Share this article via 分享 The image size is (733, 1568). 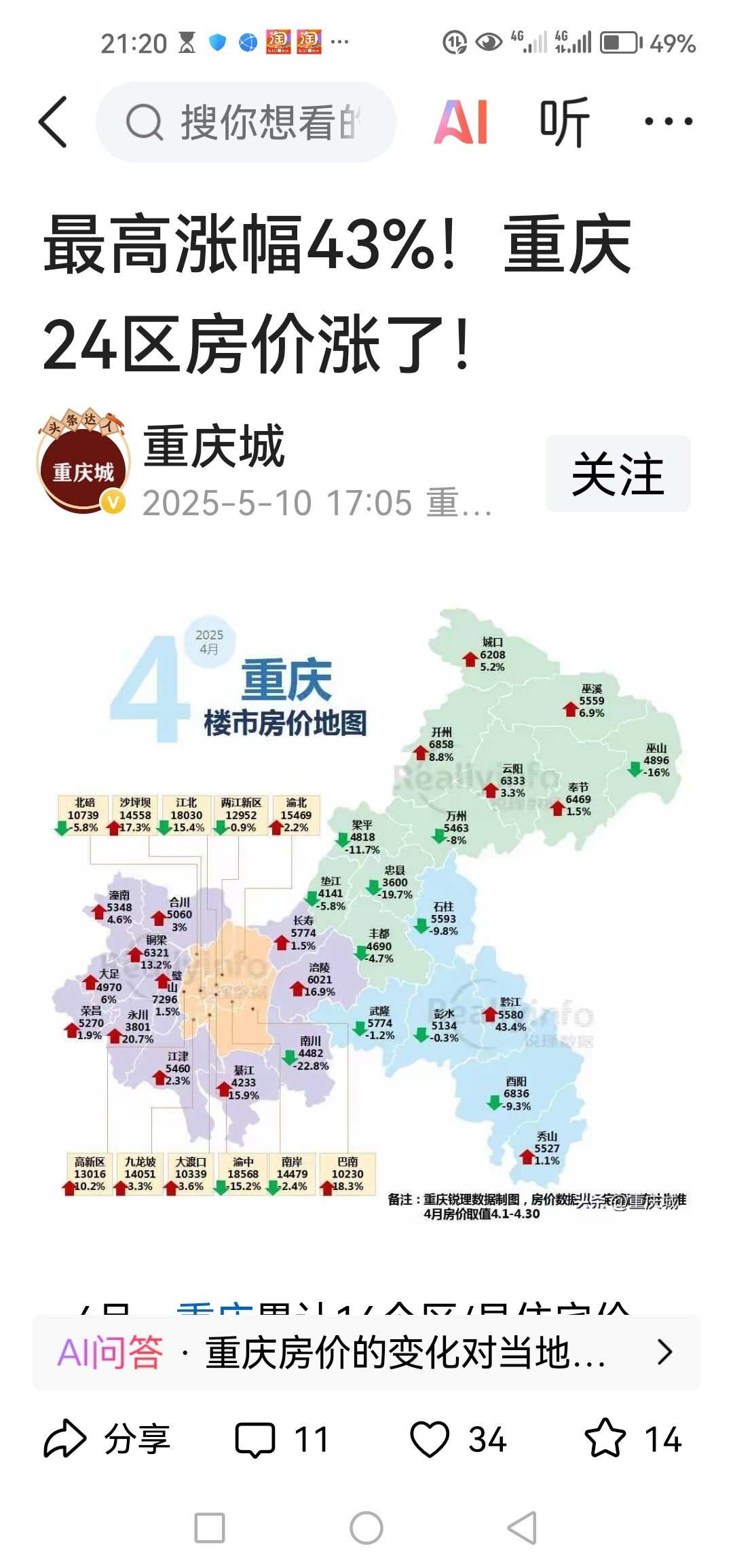point(107,1439)
